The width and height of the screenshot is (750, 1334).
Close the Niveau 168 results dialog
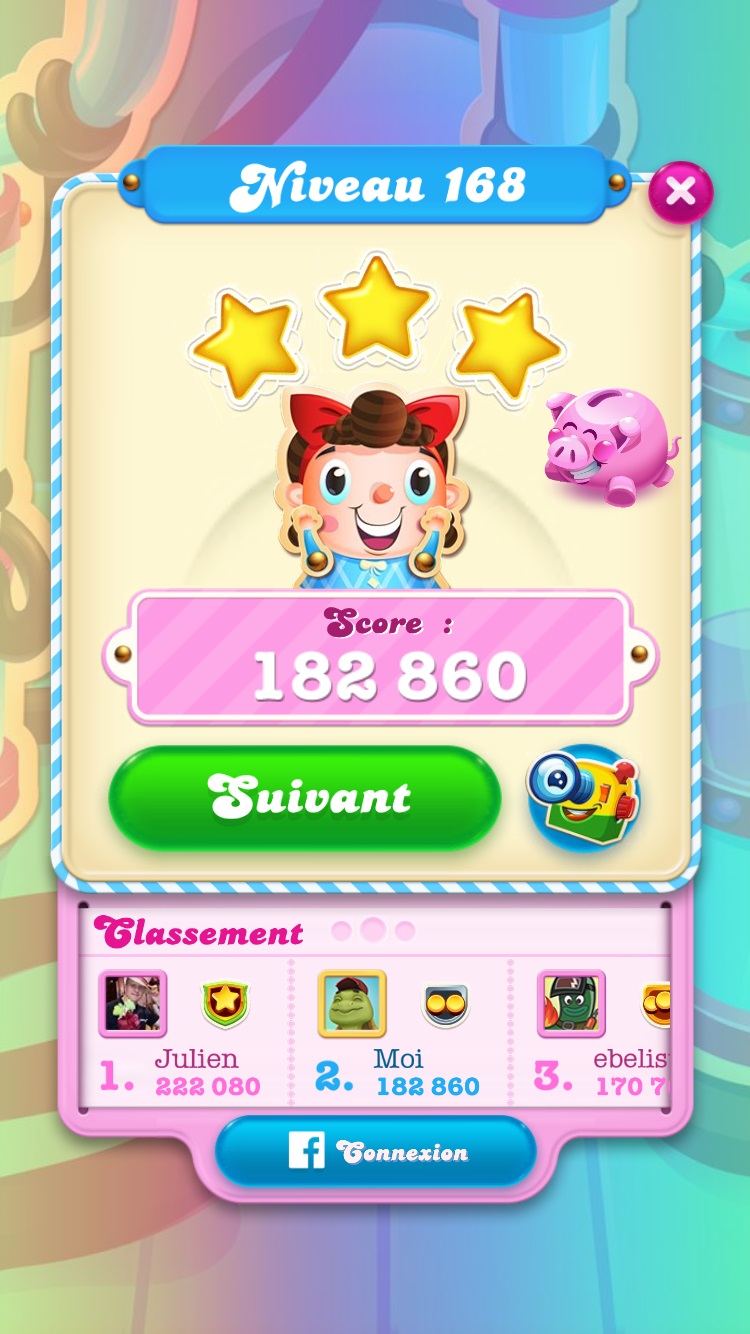[x=680, y=191]
